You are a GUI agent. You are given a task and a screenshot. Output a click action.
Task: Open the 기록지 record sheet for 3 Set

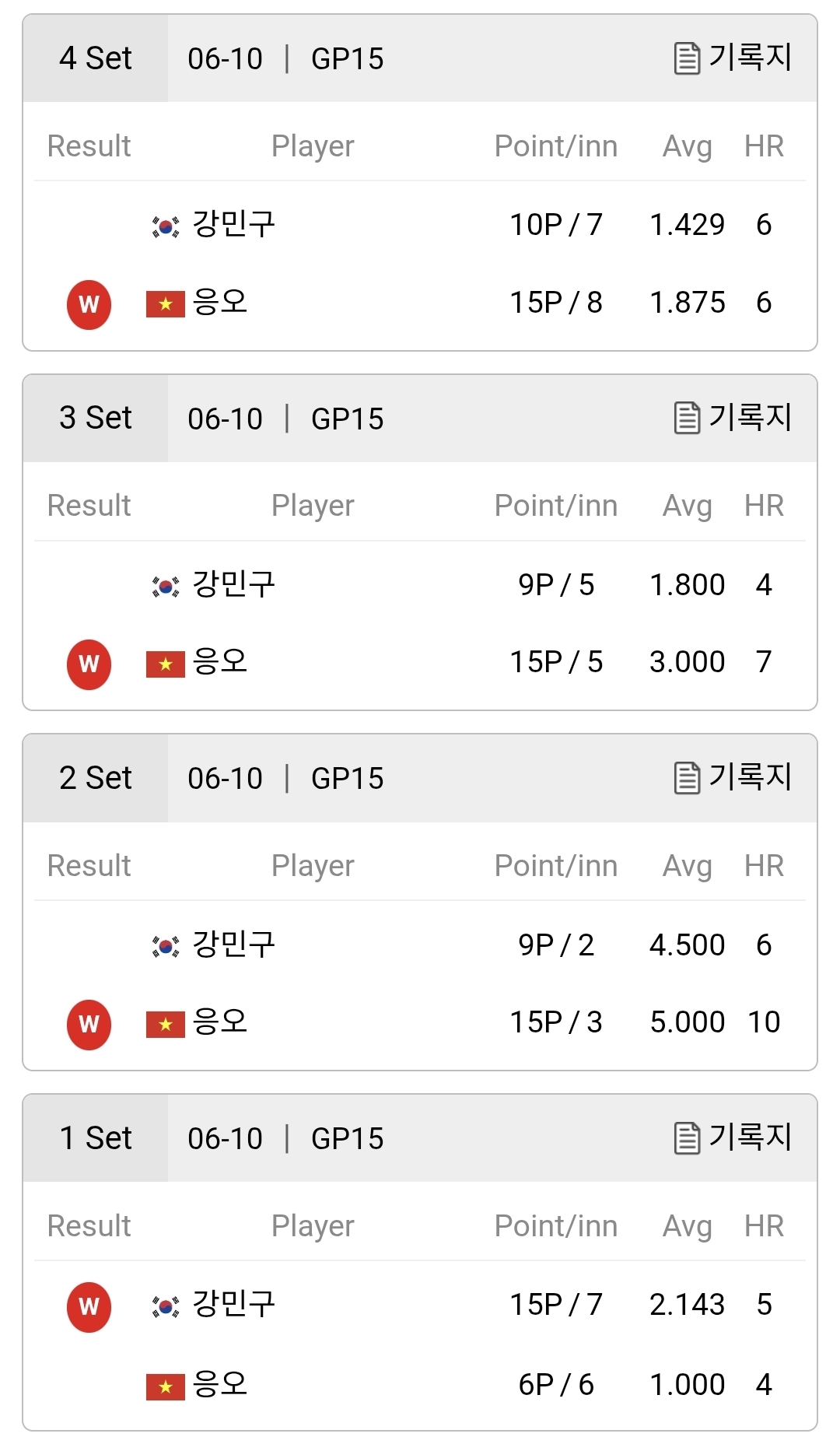733,418
